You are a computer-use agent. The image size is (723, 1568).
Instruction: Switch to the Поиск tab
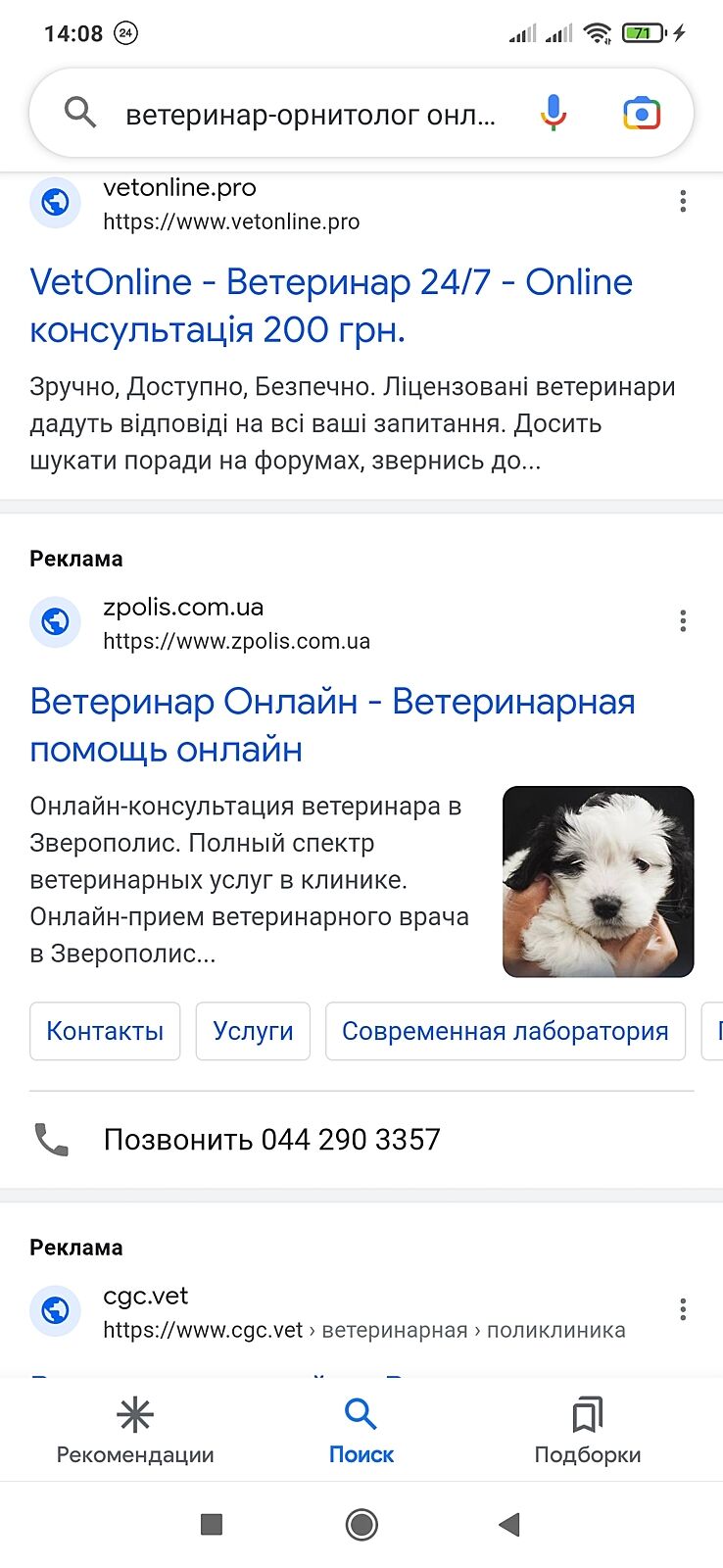[361, 1431]
